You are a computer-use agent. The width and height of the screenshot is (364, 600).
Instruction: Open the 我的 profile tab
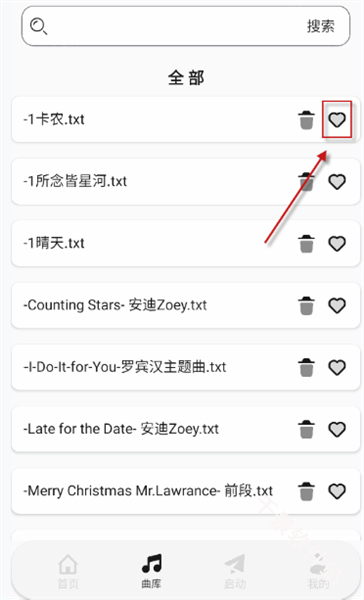coord(318,571)
